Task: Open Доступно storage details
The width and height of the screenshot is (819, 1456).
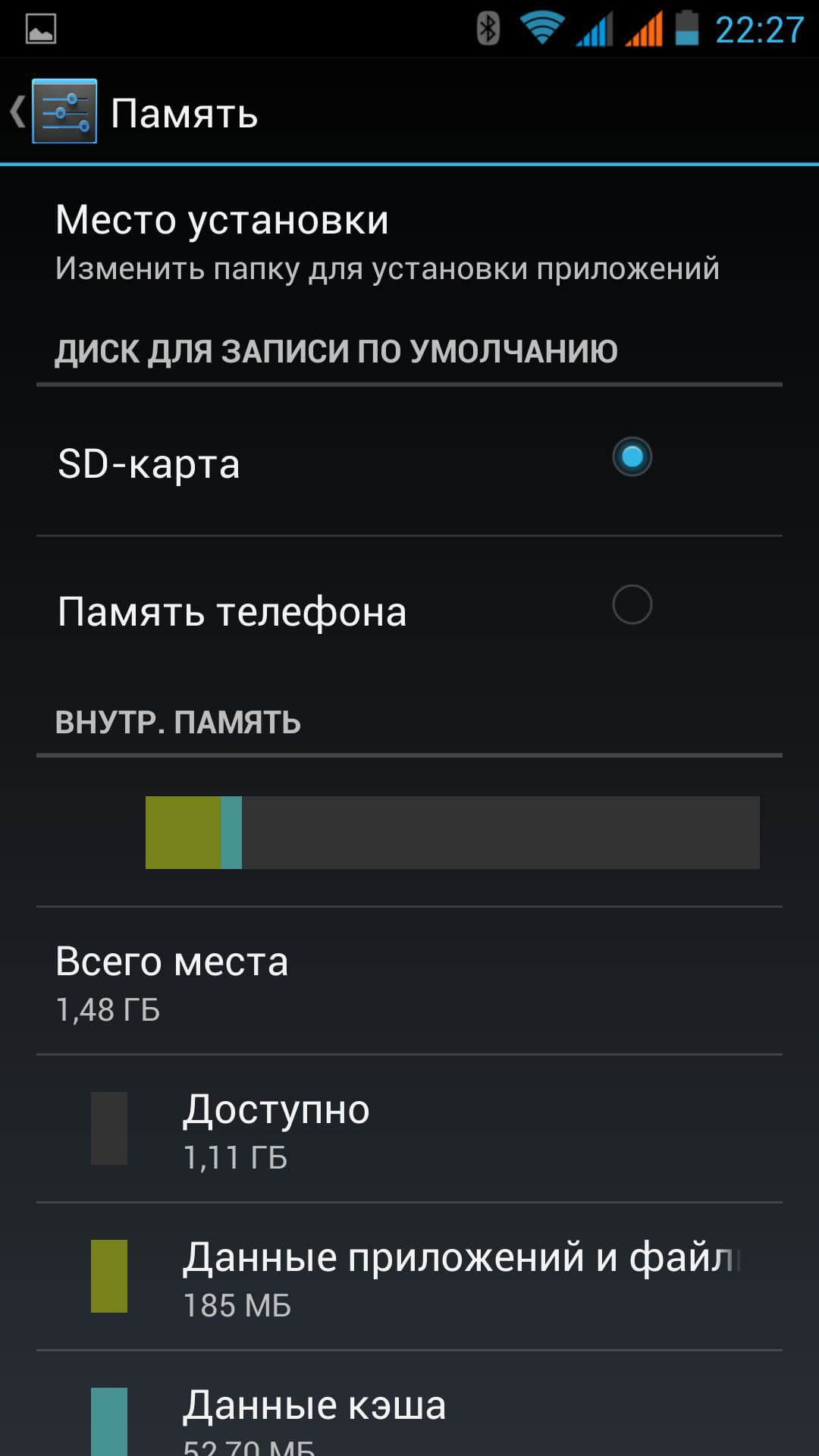Action: [x=409, y=1128]
